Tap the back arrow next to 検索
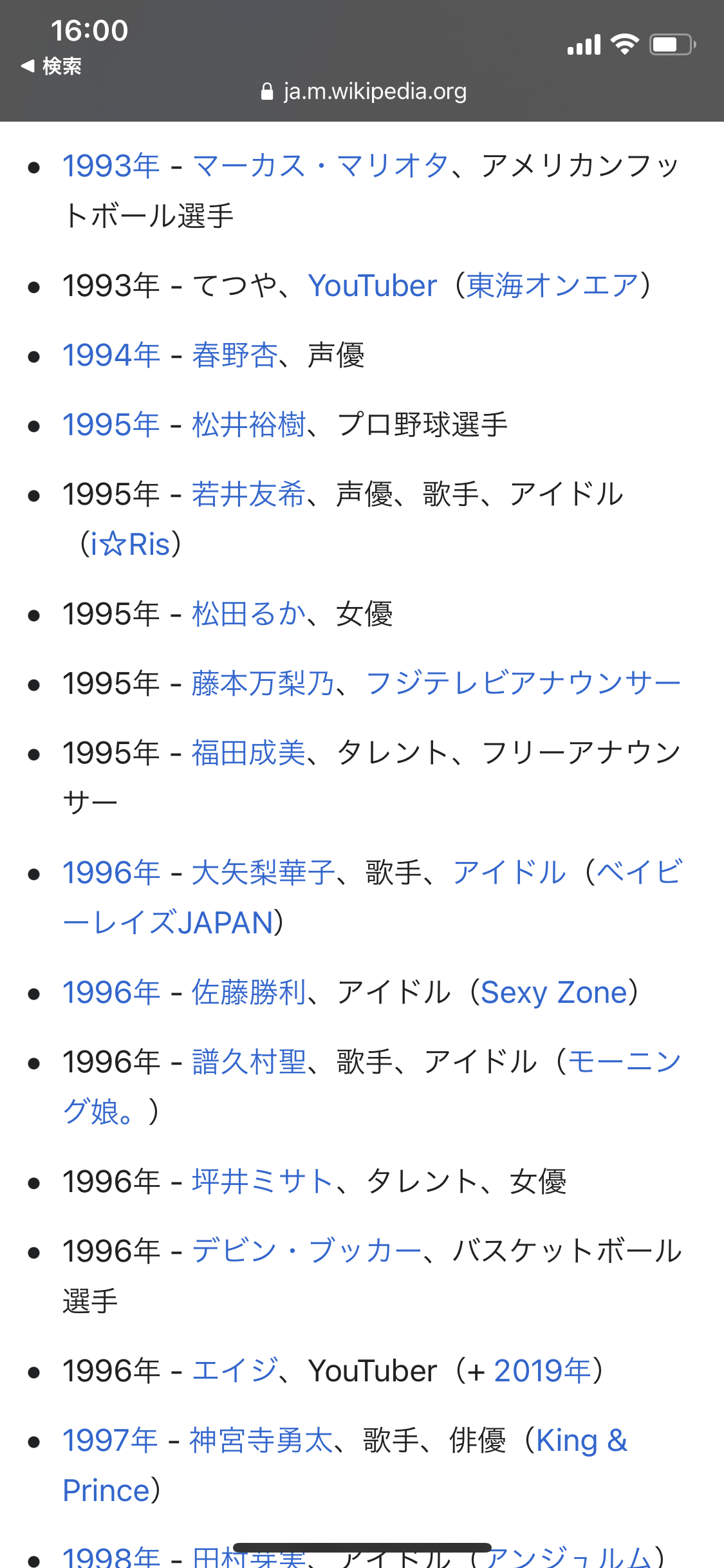Screen dimensions: 724x1568 (x=27, y=66)
